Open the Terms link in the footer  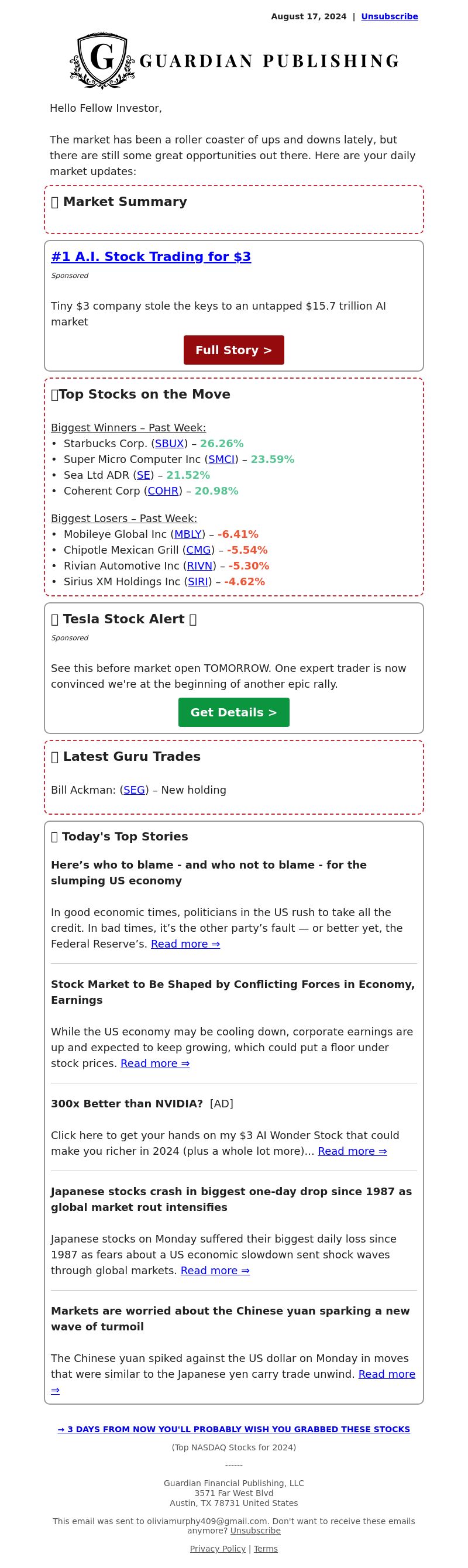266,1549
